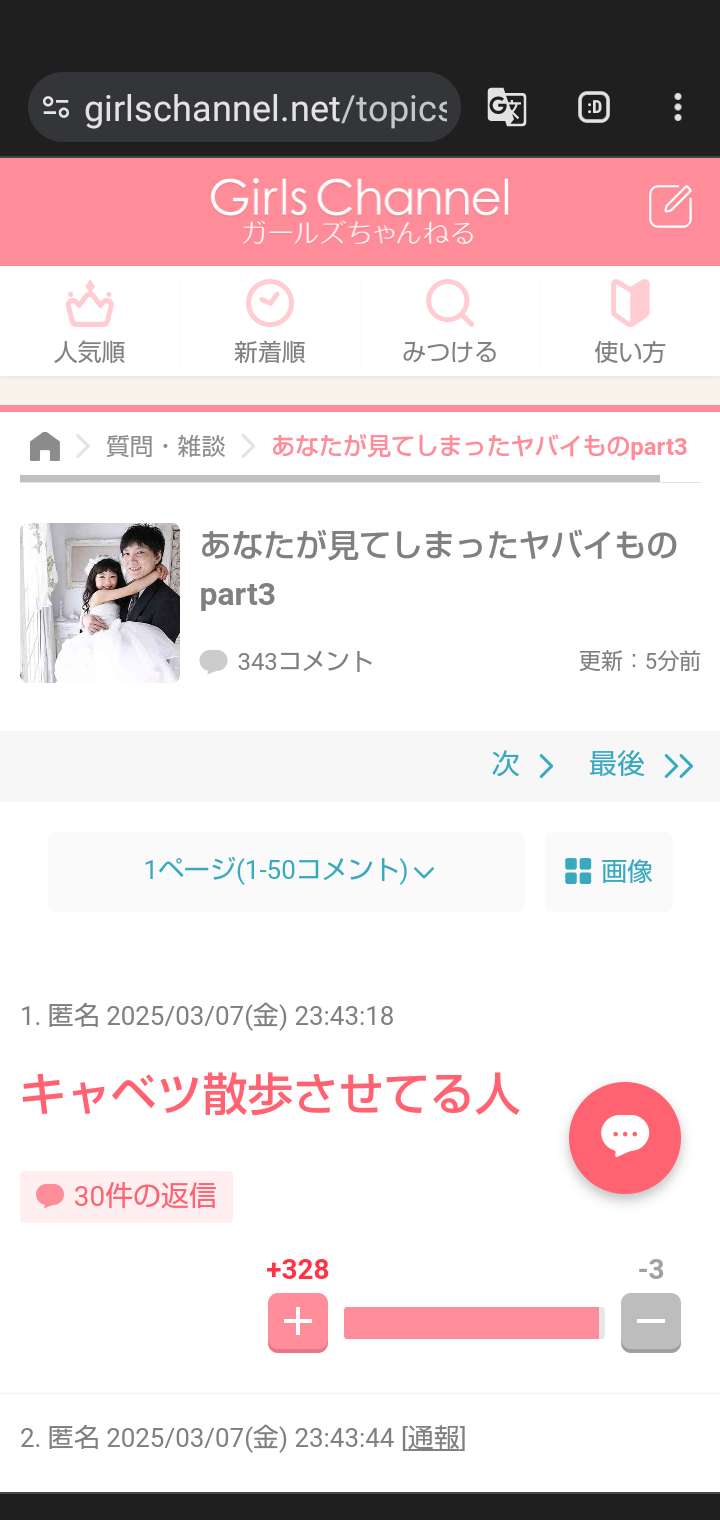Open the browser tab switcher

point(594,107)
